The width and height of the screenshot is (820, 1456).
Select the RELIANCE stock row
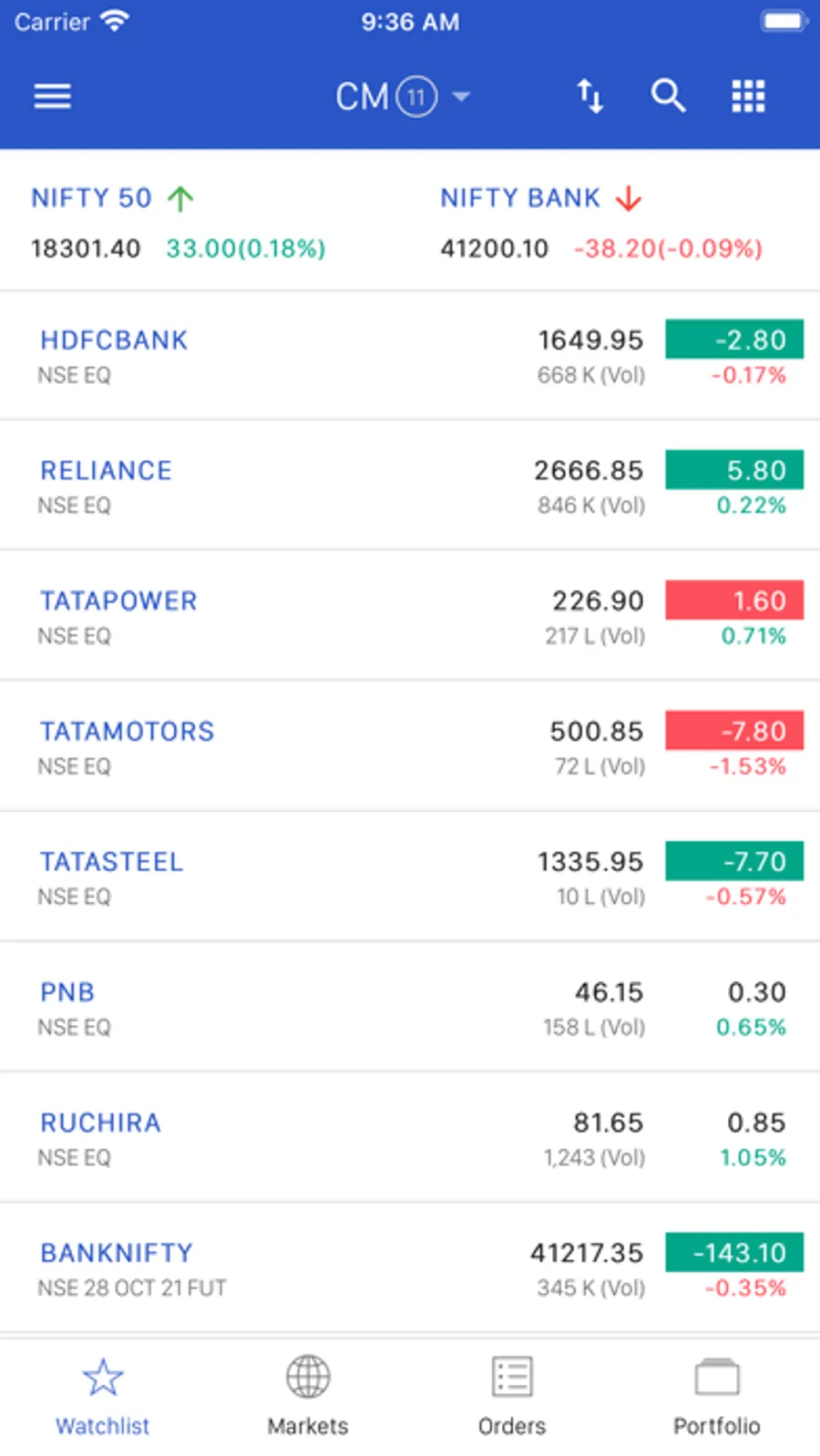point(410,487)
